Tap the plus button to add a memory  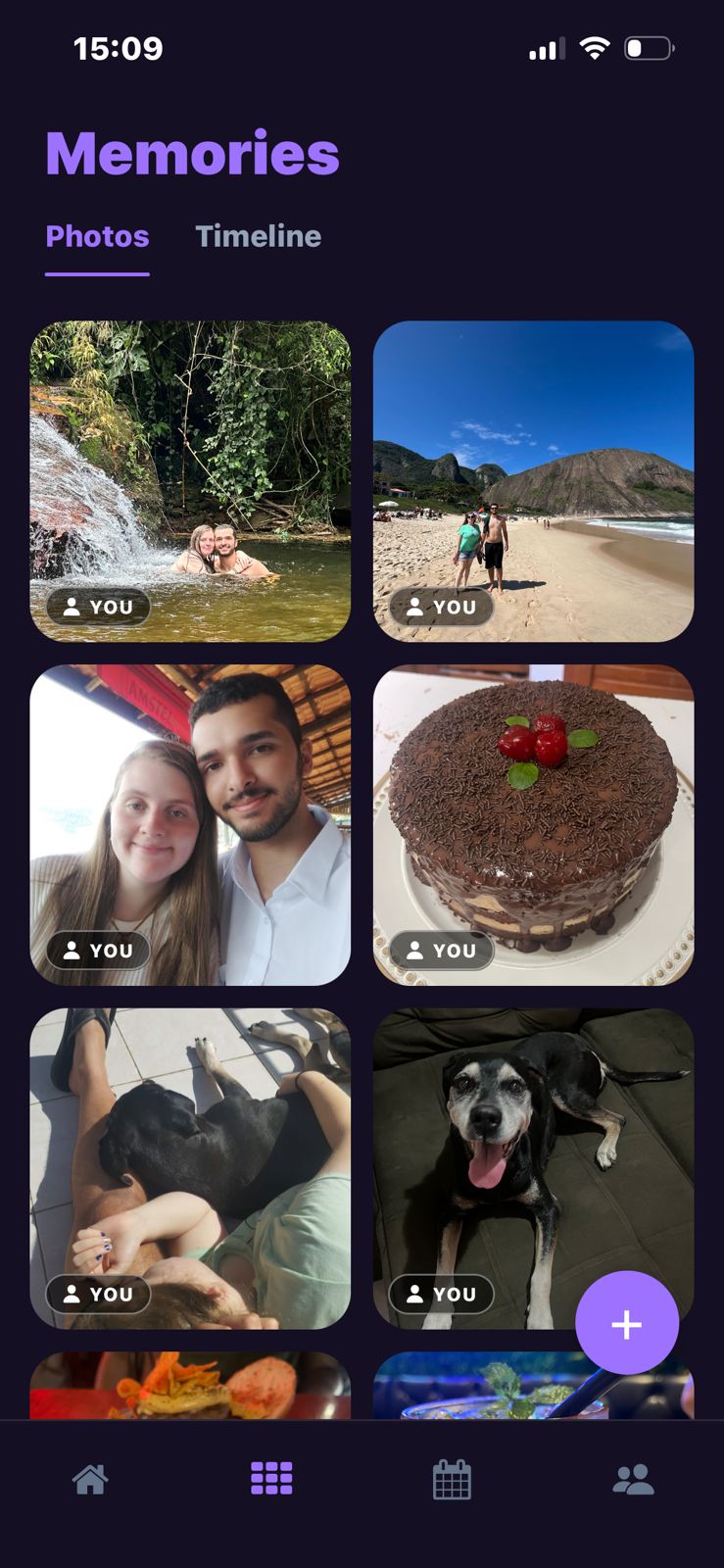(x=628, y=1324)
